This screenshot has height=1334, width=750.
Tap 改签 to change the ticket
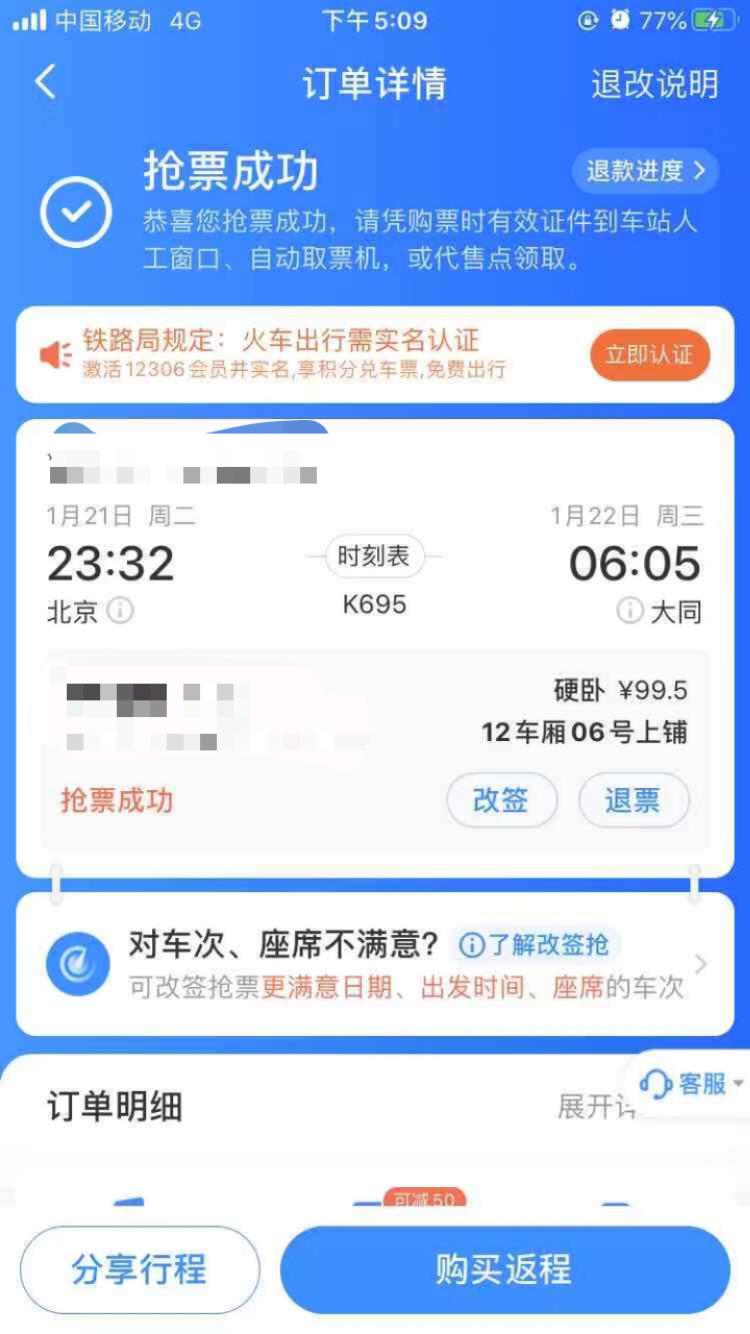pyautogui.click(x=501, y=800)
